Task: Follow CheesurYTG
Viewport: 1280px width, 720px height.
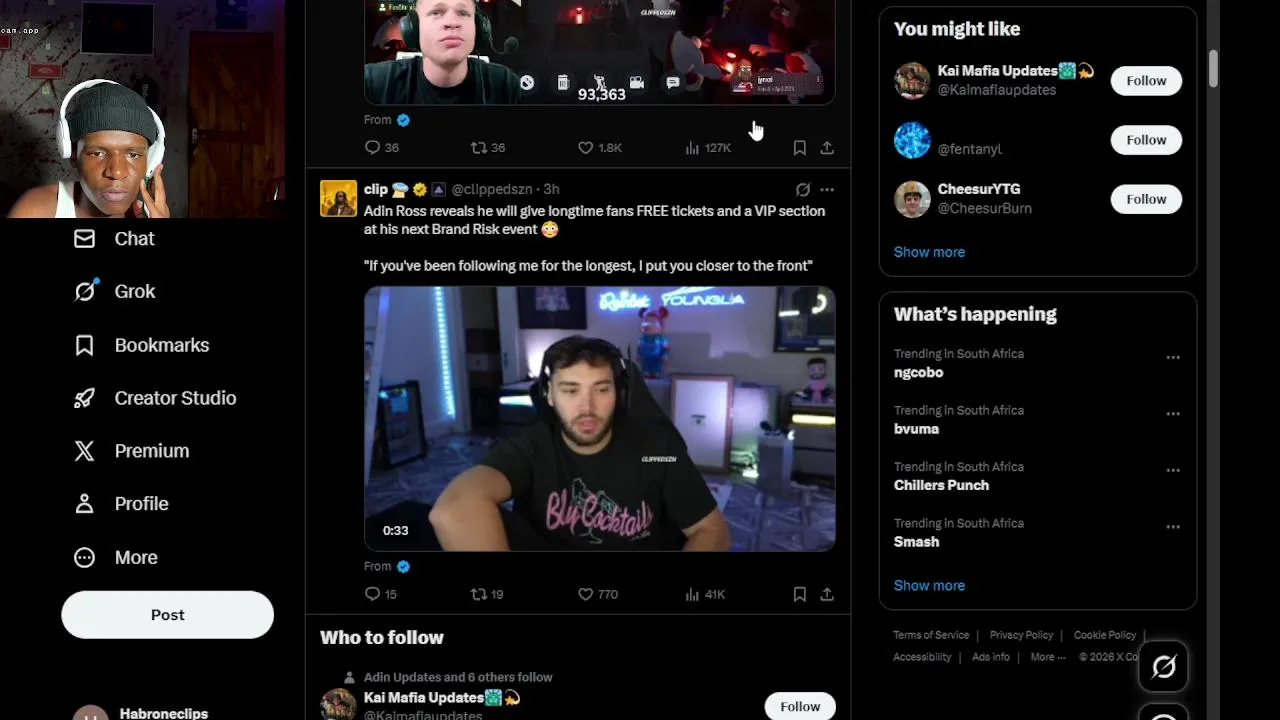Action: coord(1146,199)
